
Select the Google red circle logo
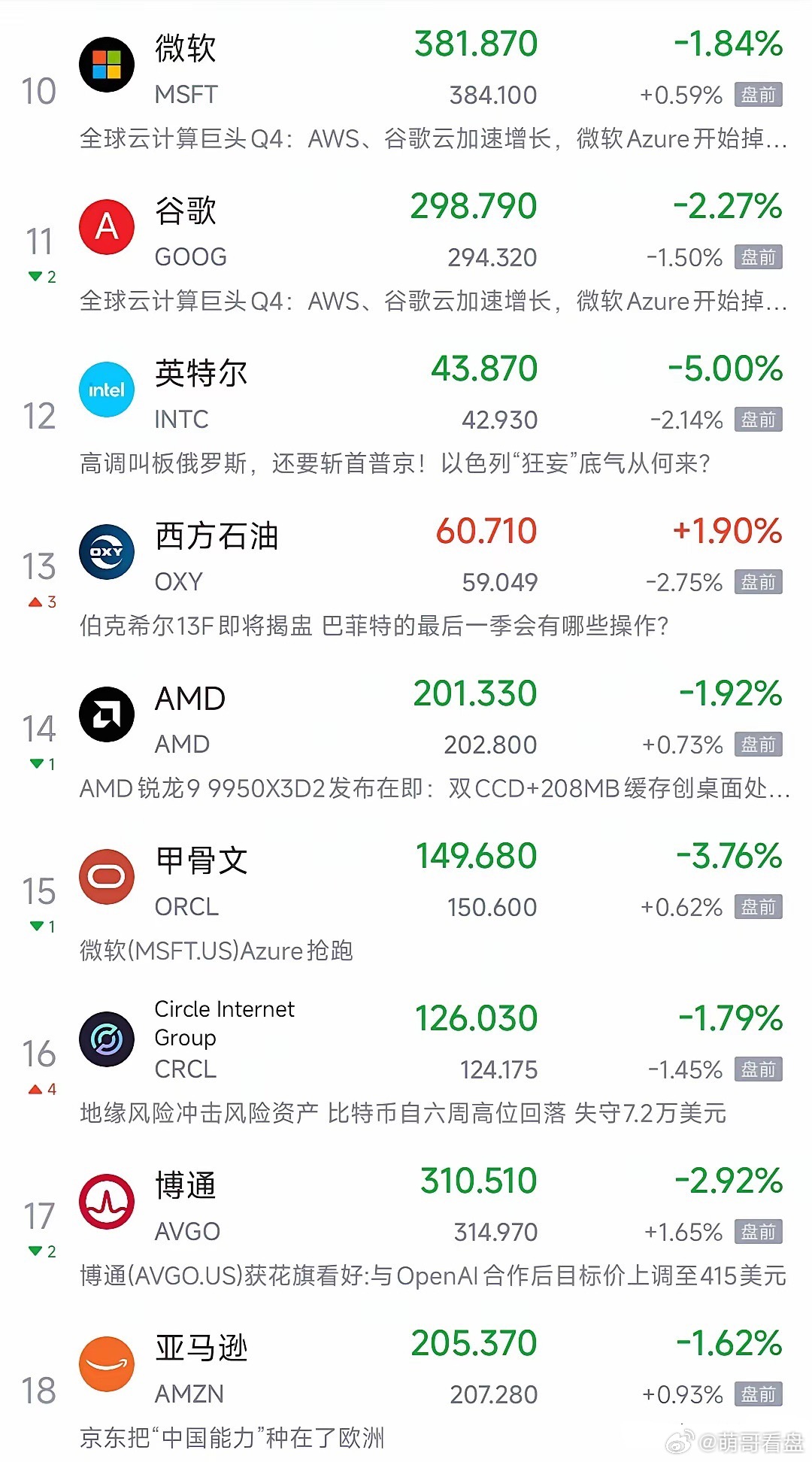107,226
